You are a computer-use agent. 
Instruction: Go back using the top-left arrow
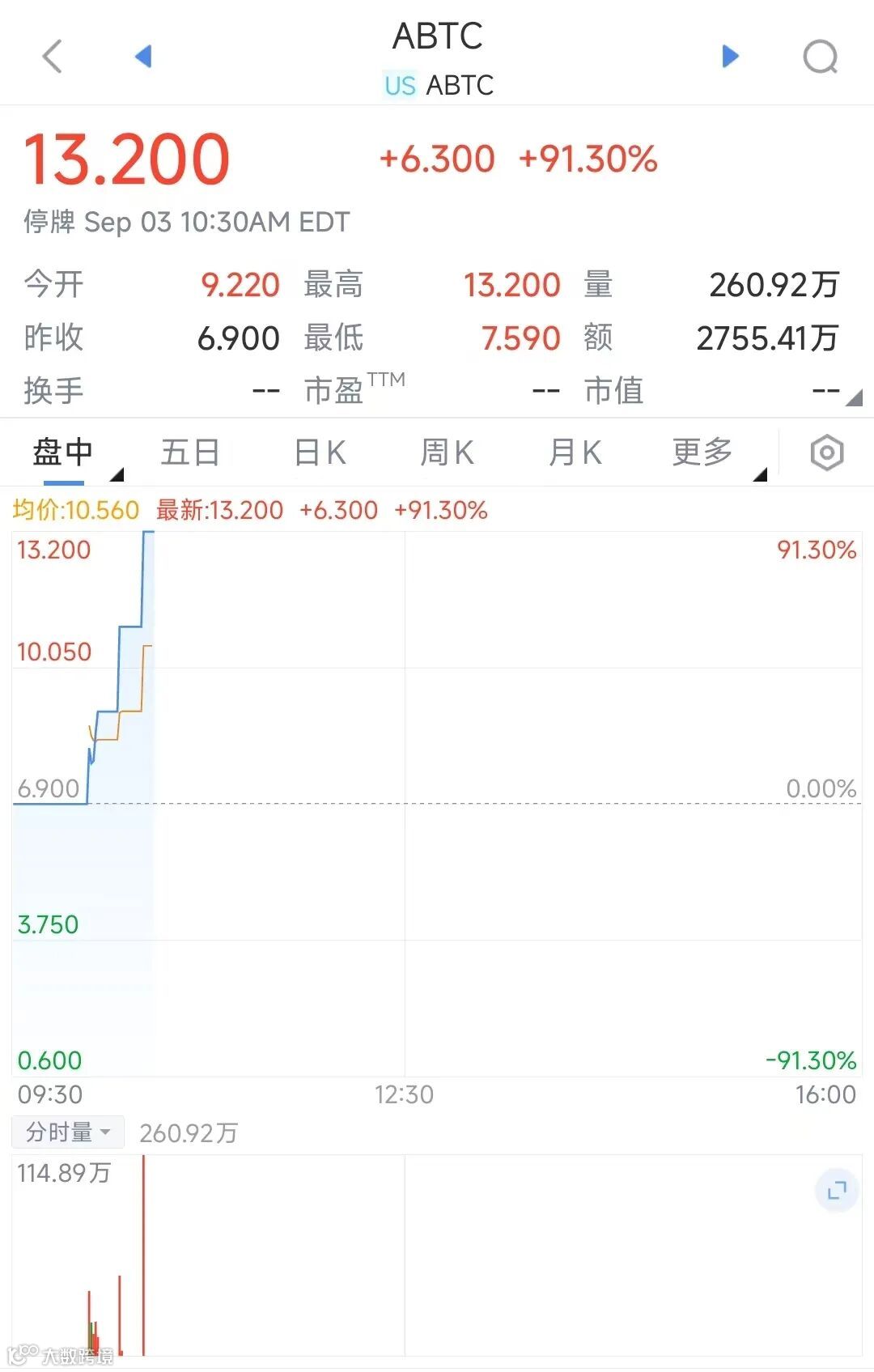53,57
